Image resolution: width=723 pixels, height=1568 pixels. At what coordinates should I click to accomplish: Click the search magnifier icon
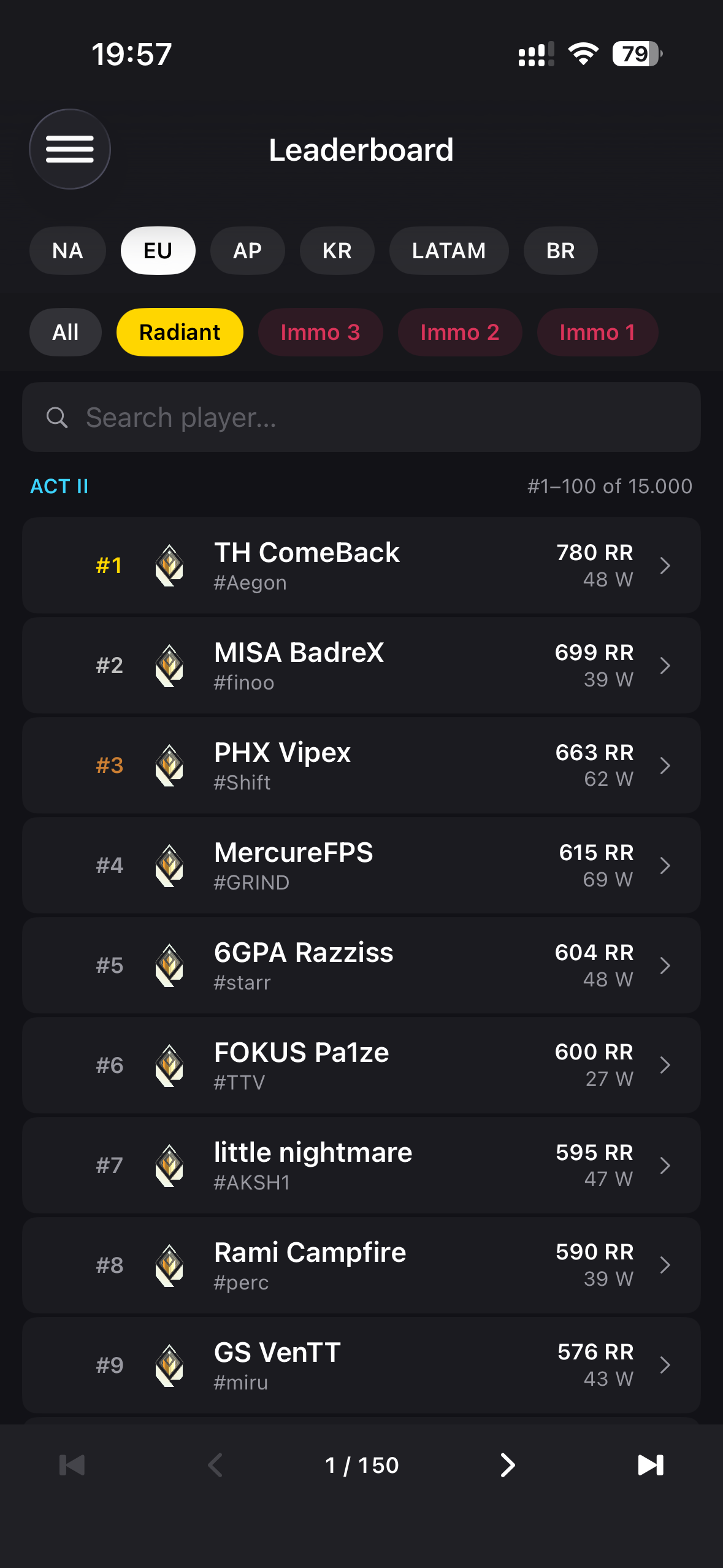[x=57, y=417]
